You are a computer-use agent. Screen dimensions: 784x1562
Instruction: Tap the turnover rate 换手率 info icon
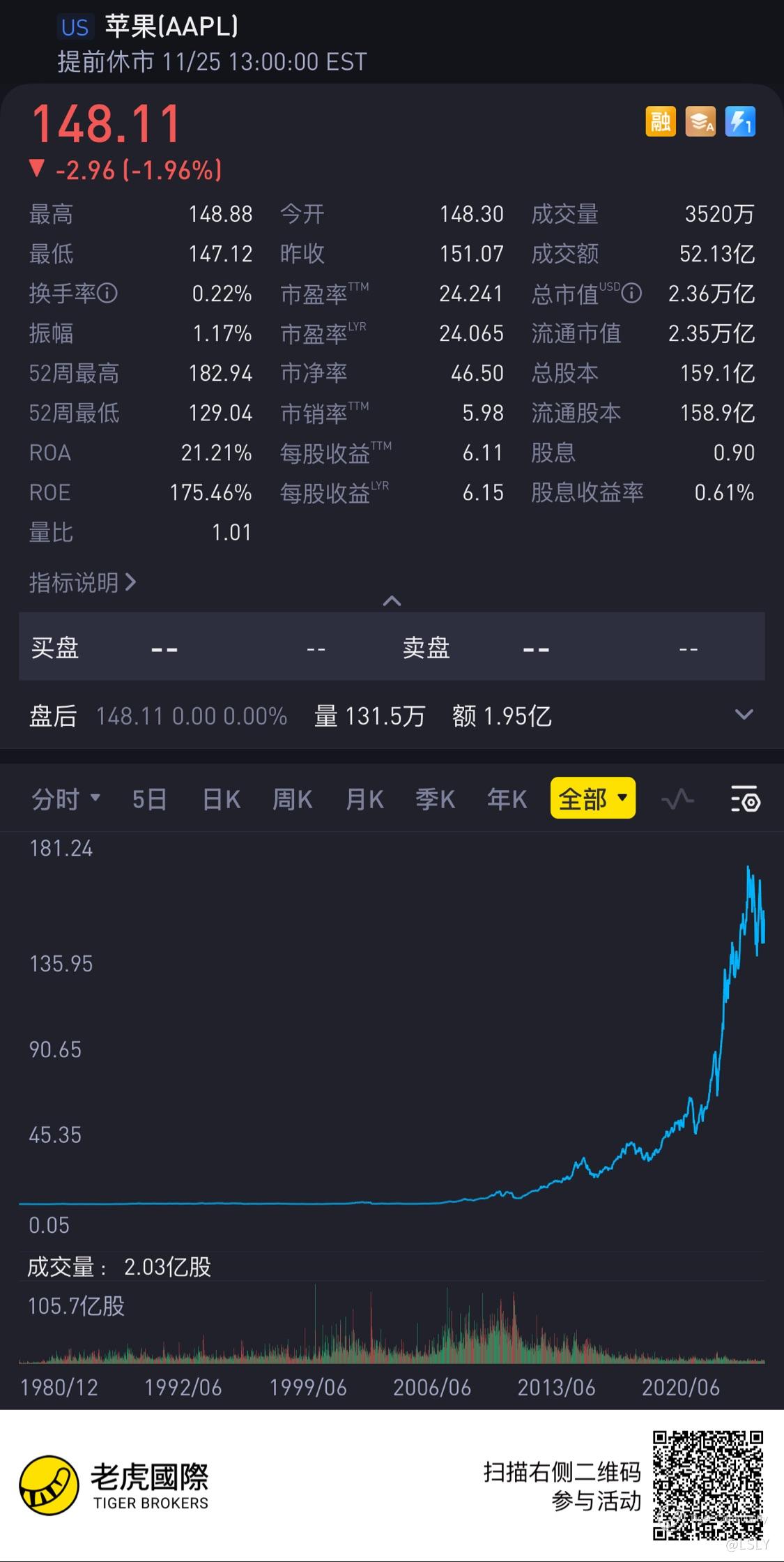click(107, 294)
